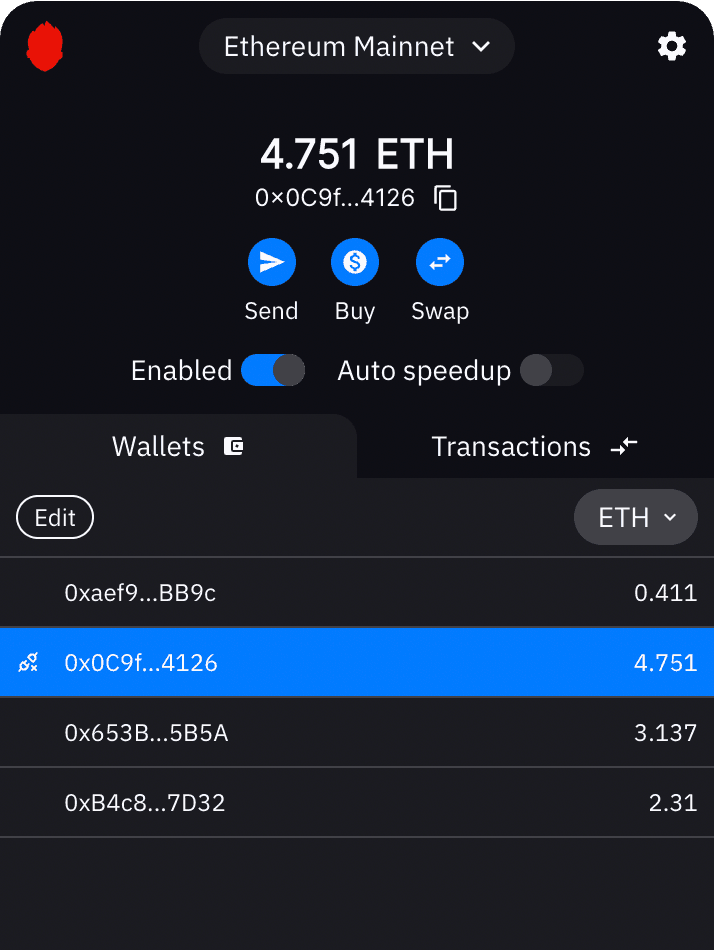Open the Swap action
Viewport: 714px width, 950px height.
[440, 262]
